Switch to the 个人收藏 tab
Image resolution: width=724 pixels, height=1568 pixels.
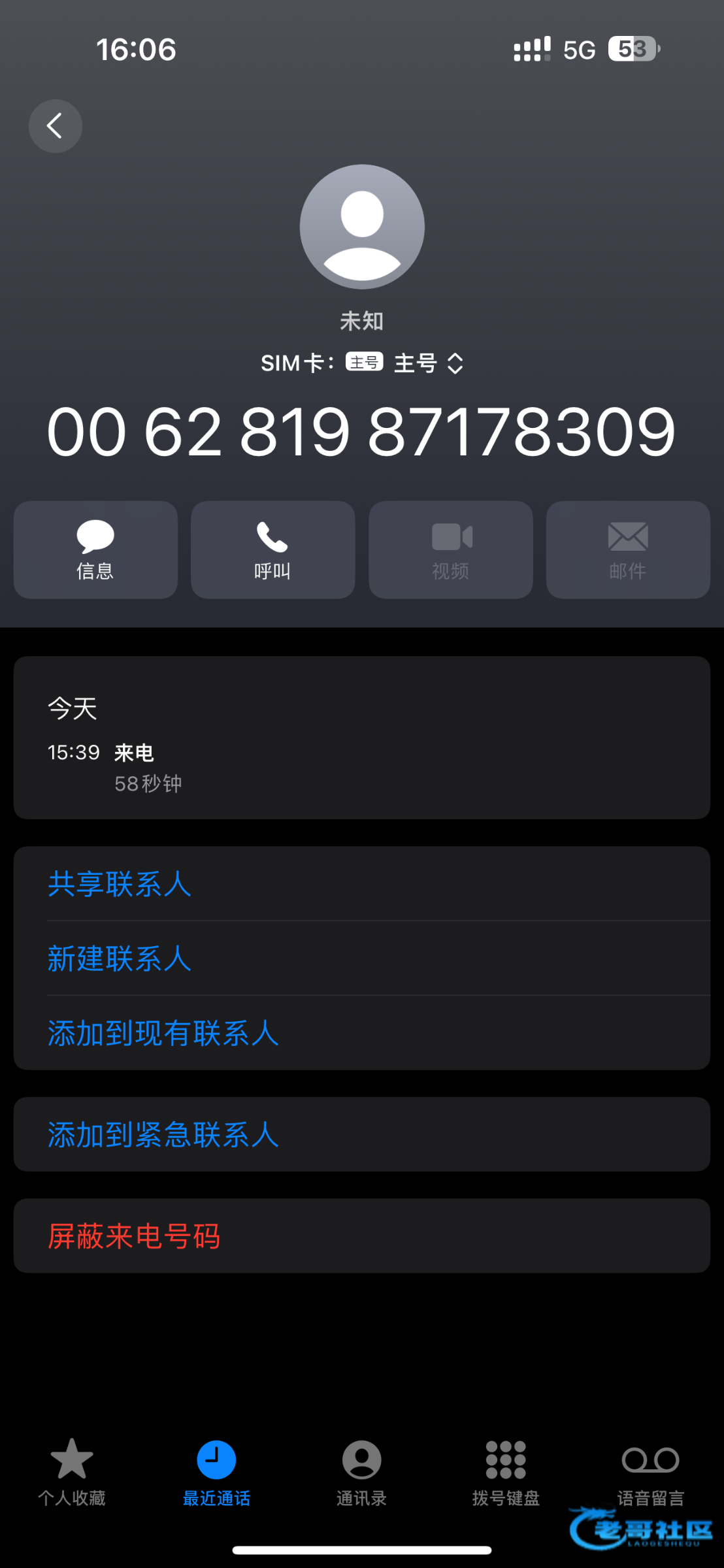(x=72, y=1470)
